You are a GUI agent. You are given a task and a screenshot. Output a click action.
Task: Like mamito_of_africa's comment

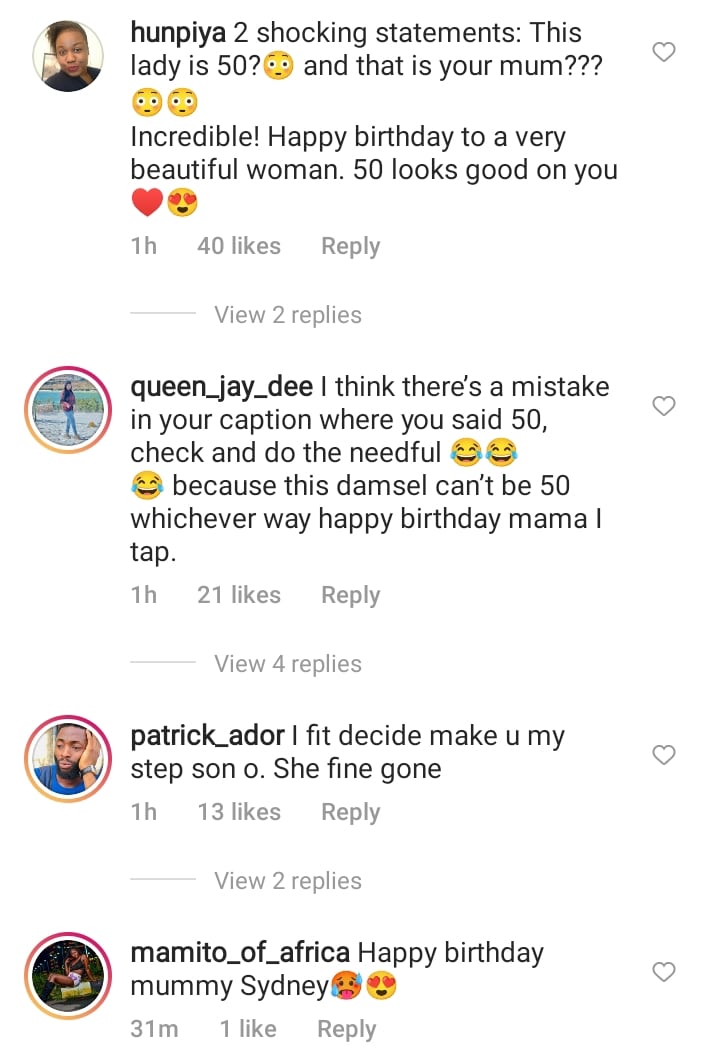[x=664, y=972]
